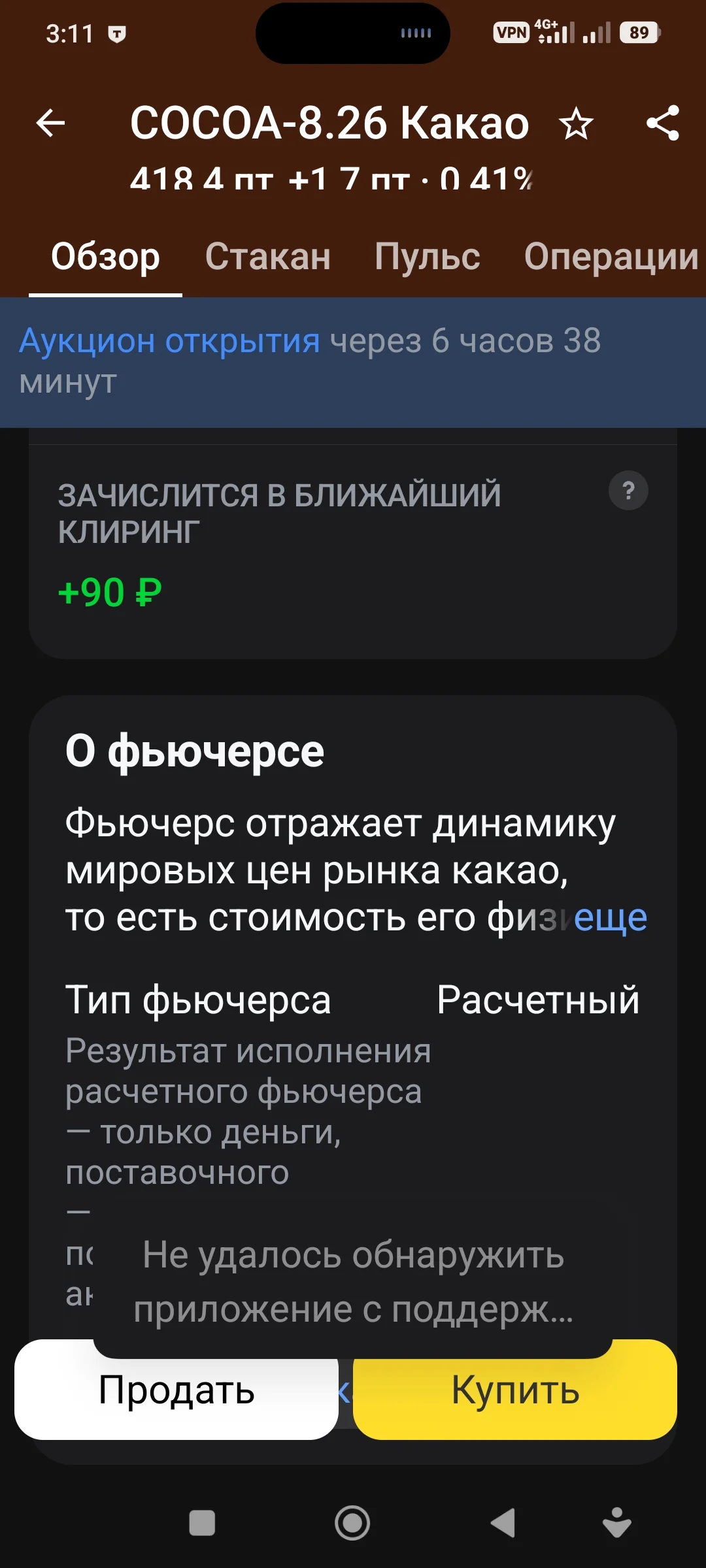The width and height of the screenshot is (706, 1568).
Task: Tap the Продать button
Action: (x=176, y=1389)
